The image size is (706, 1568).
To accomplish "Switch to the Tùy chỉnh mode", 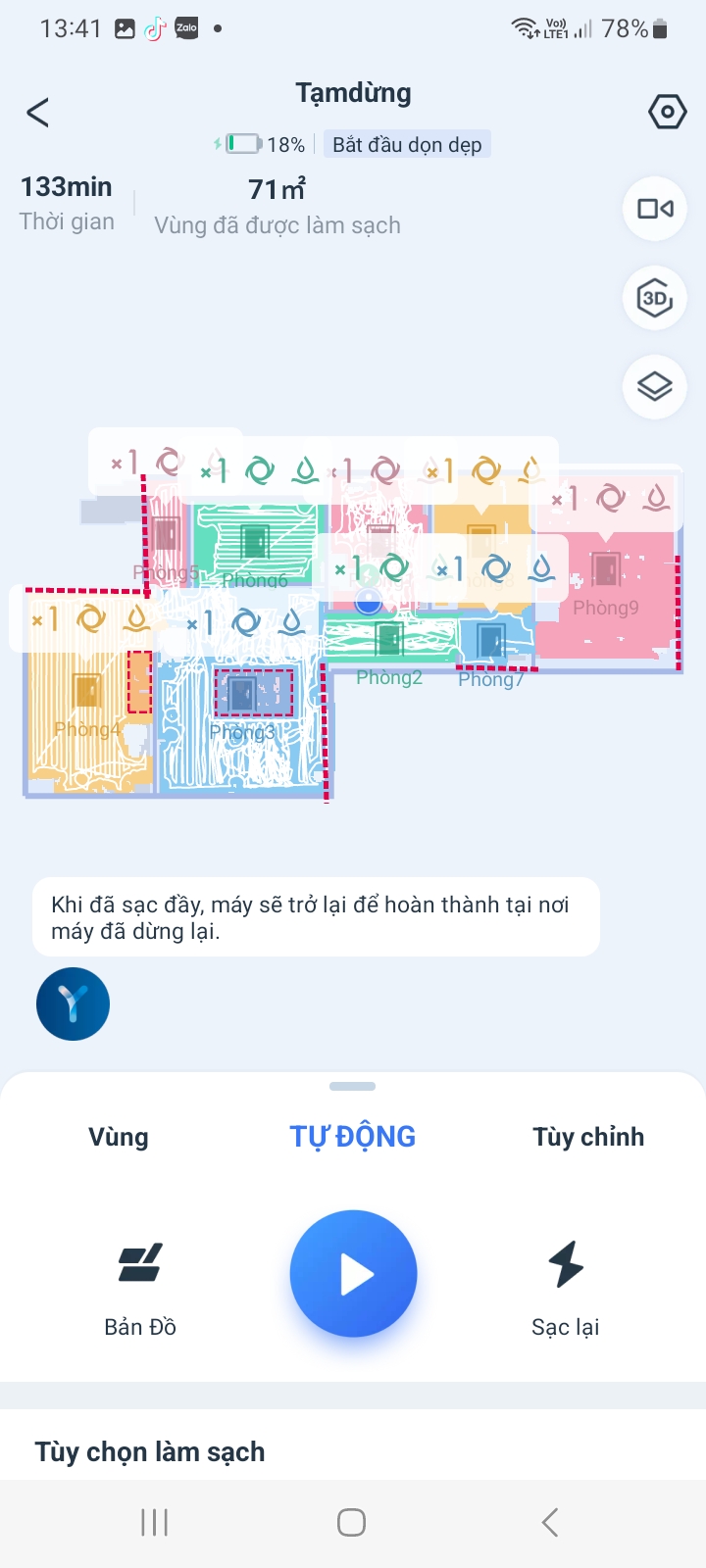I will 588,1137.
